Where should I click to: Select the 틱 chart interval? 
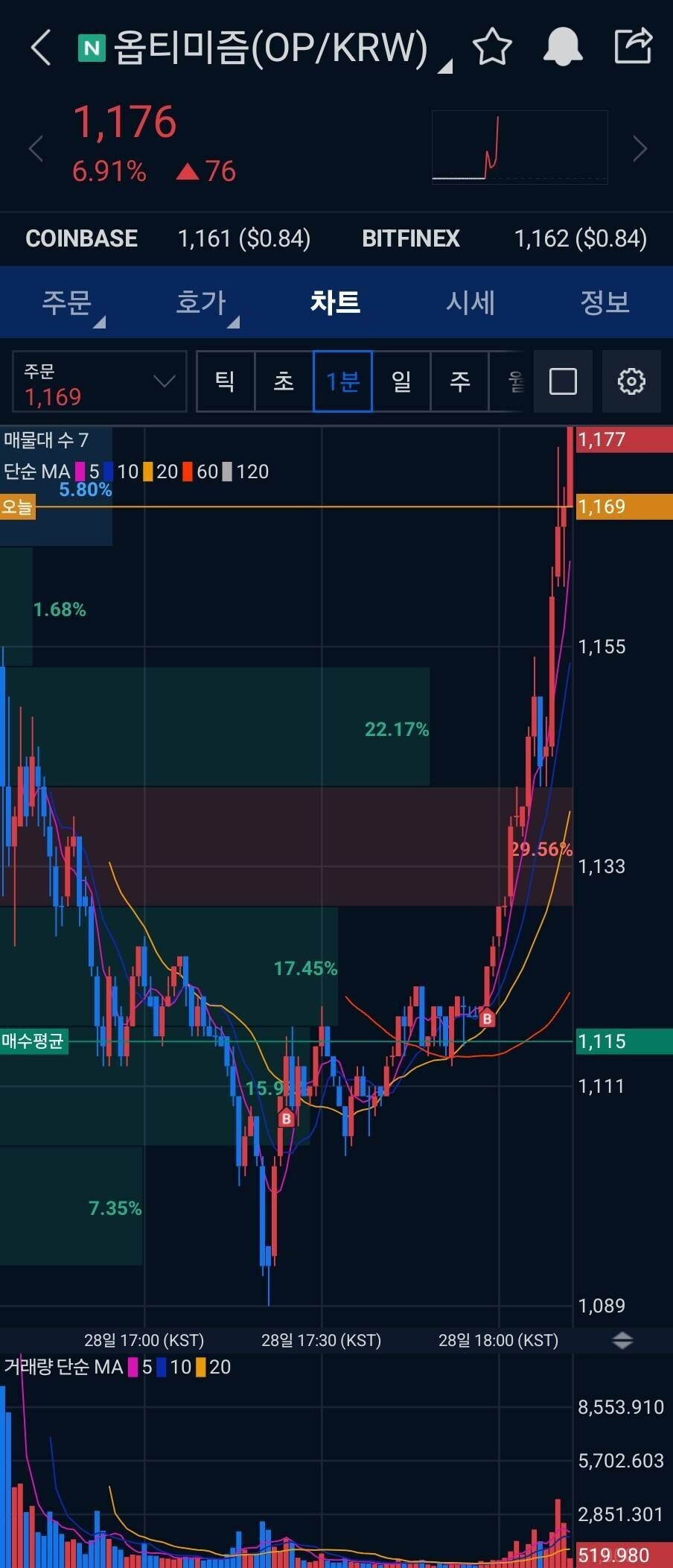(226, 381)
